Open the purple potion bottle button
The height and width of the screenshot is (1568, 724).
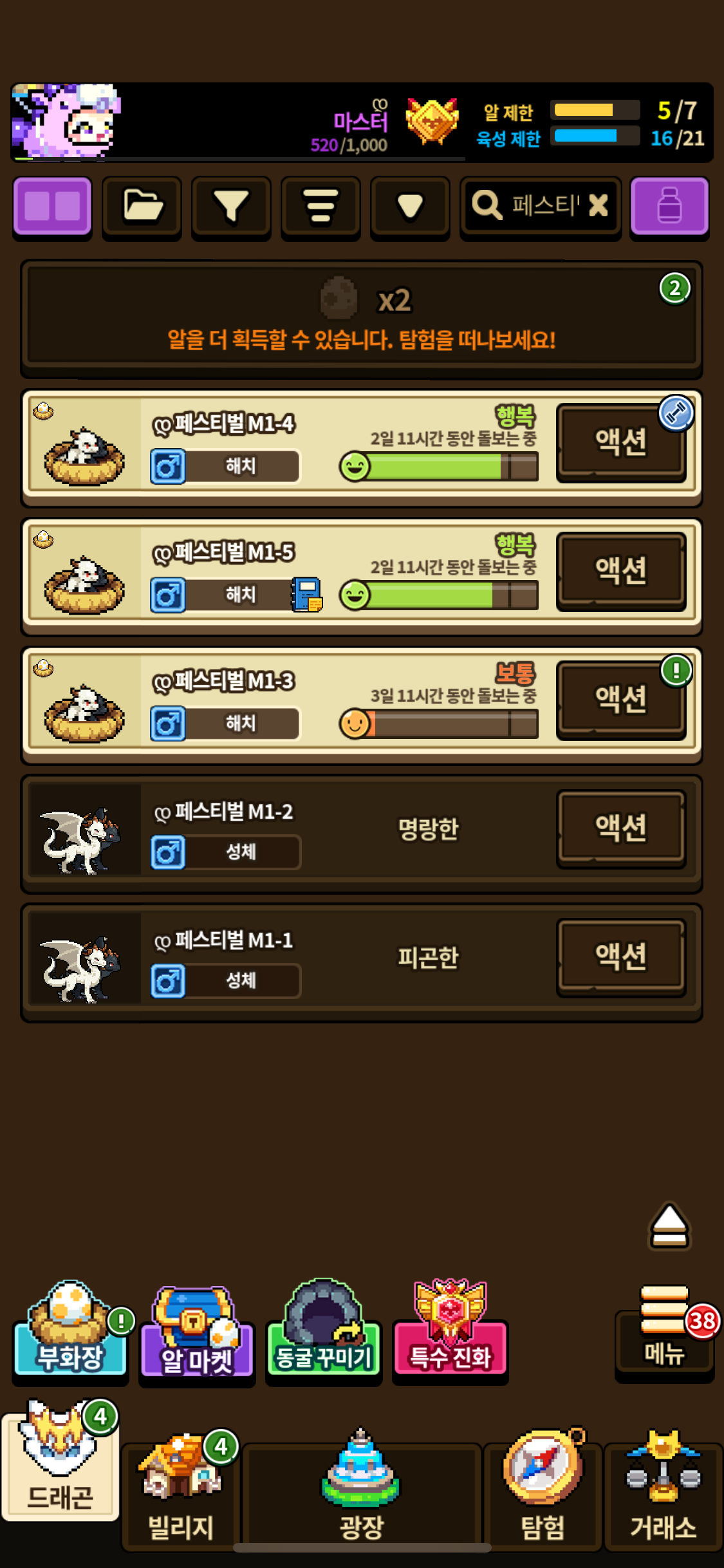point(669,207)
